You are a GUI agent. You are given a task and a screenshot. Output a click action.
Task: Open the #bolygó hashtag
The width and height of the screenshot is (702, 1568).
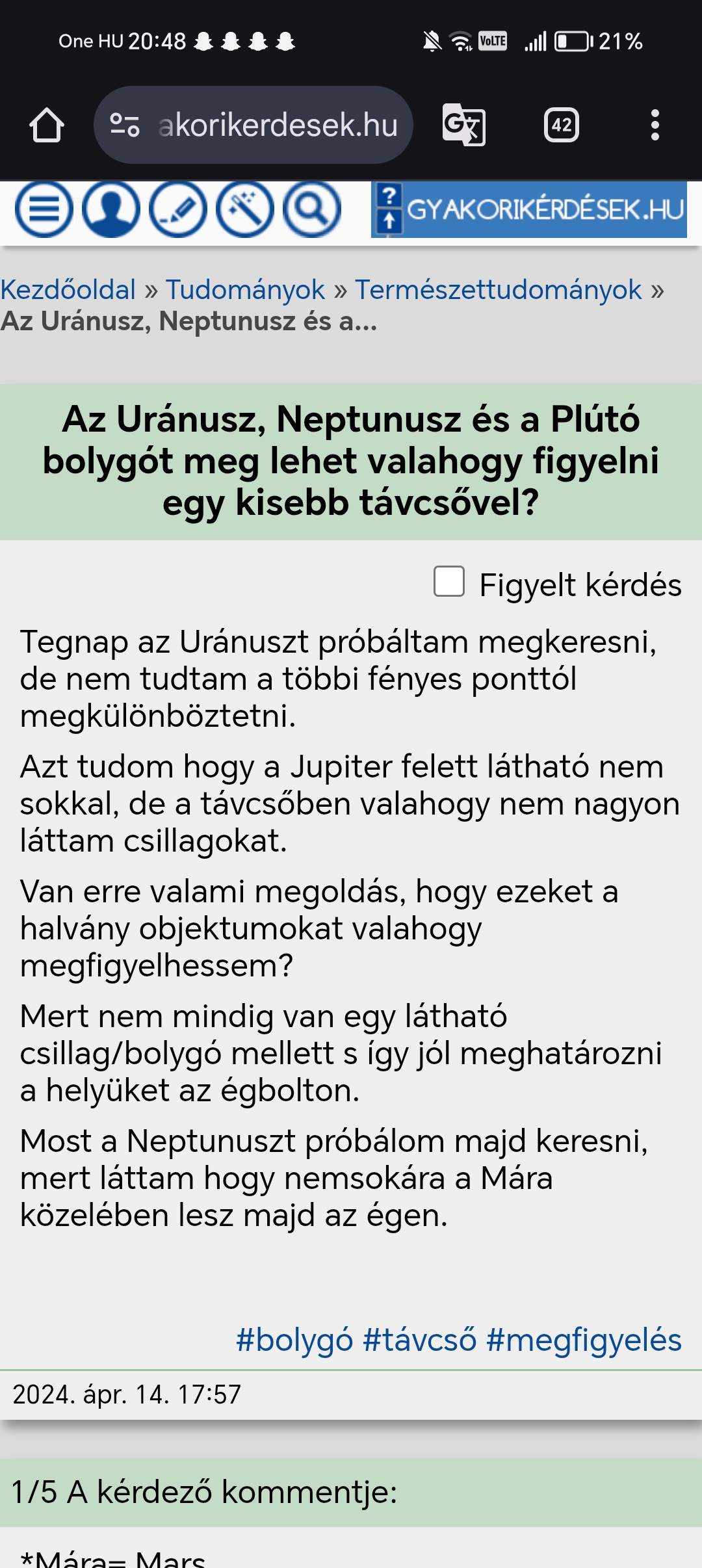(294, 1340)
